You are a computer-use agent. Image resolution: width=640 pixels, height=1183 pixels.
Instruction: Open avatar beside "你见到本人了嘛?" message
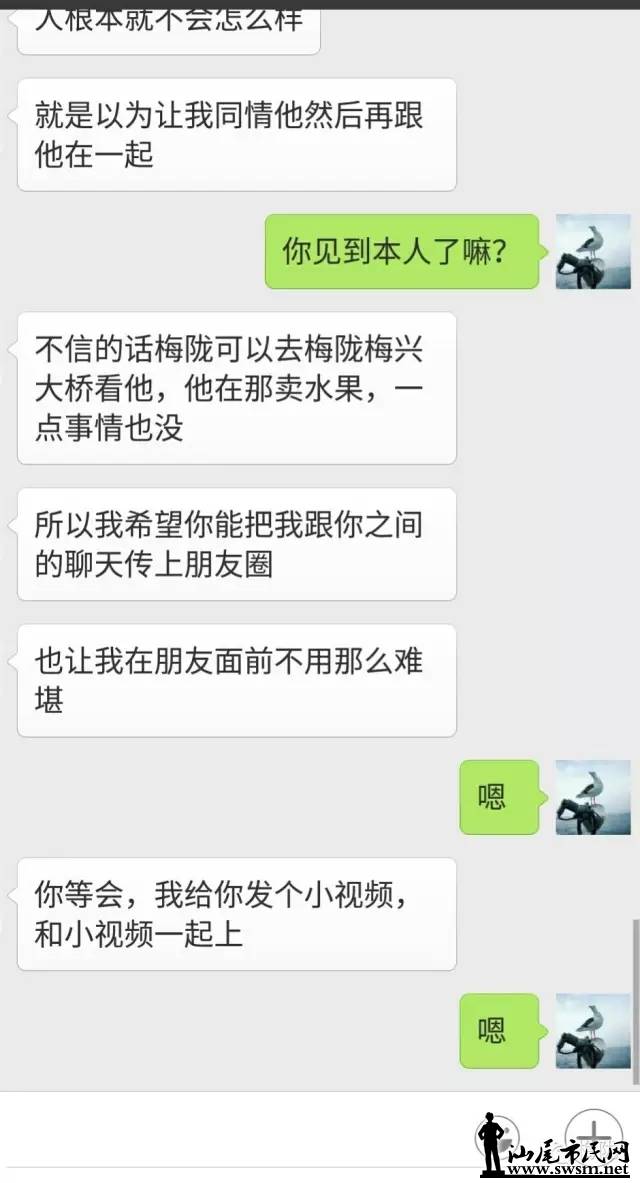[x=593, y=252]
